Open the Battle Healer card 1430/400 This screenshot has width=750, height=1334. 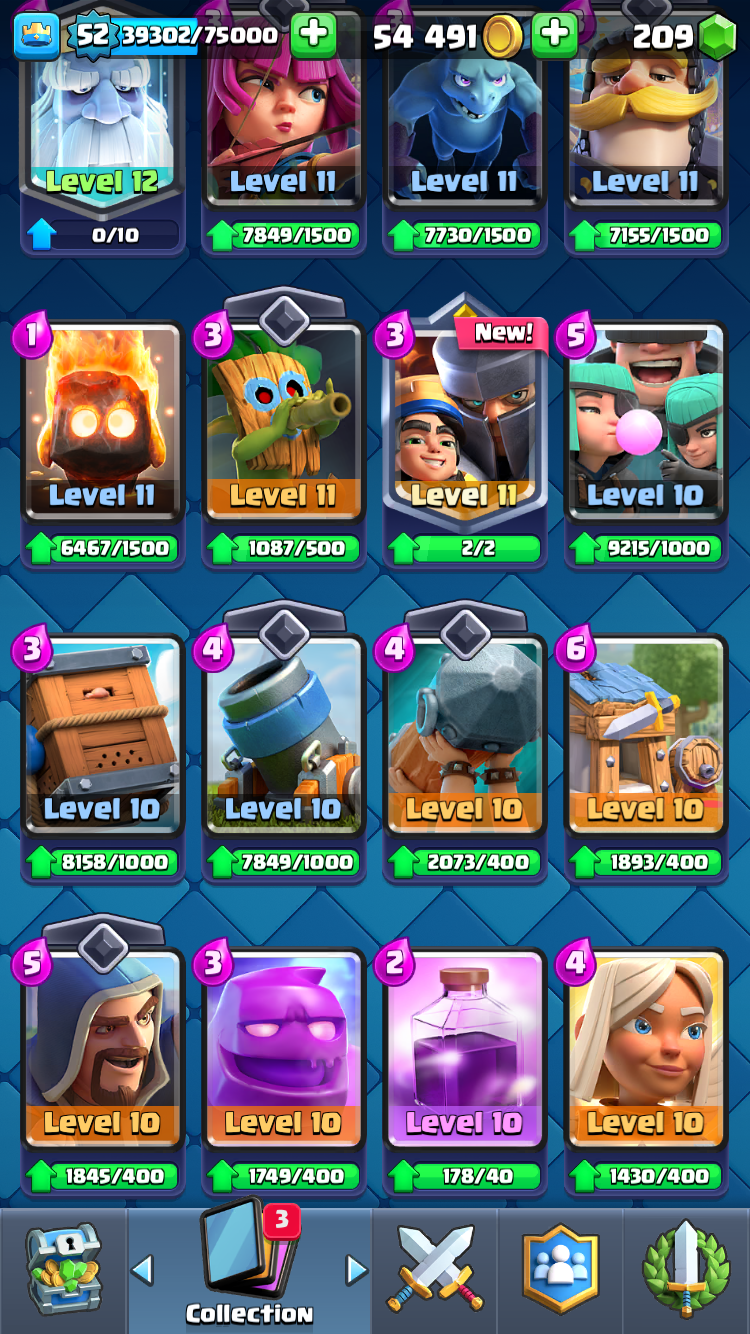(646, 1071)
